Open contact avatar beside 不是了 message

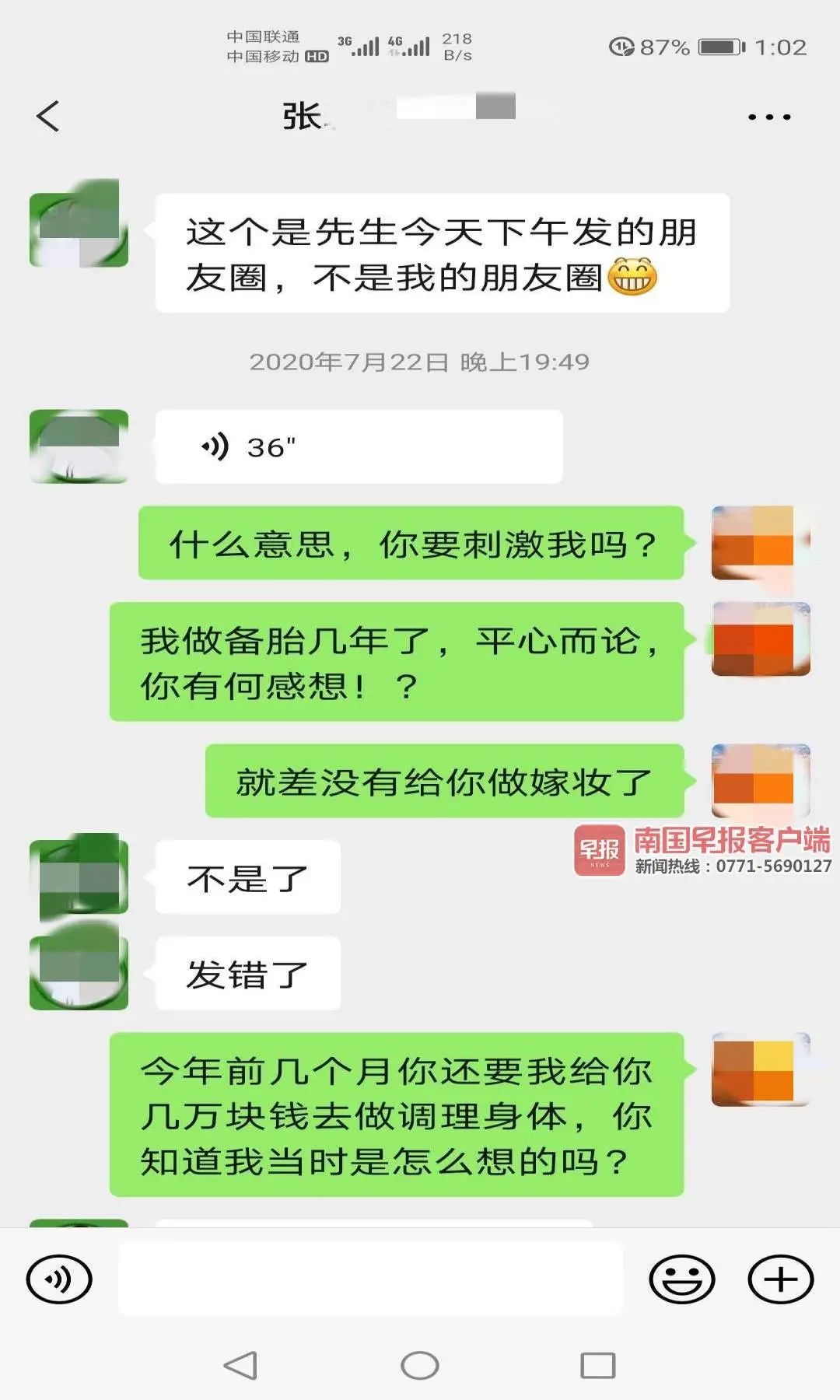click(x=79, y=875)
